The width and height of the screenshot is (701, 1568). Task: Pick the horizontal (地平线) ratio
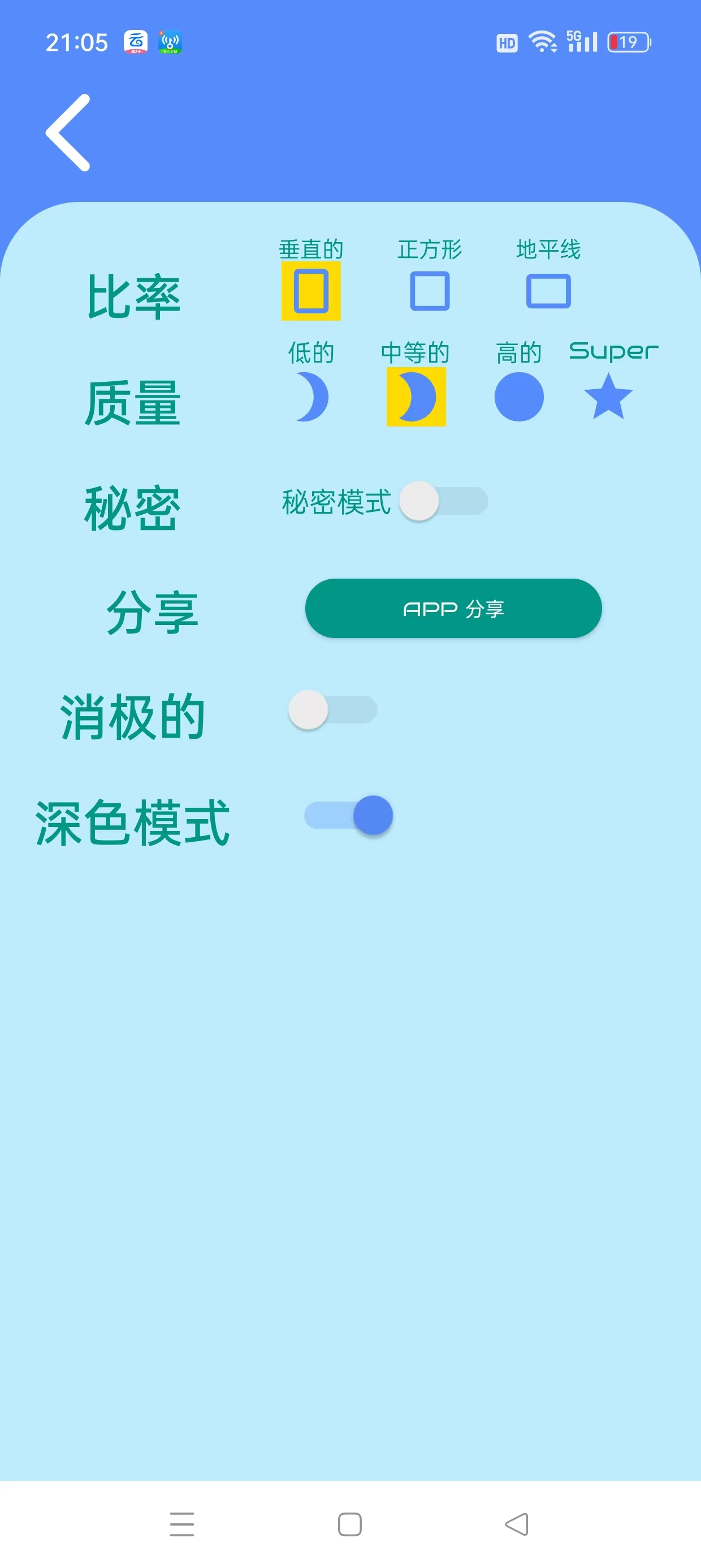(548, 291)
